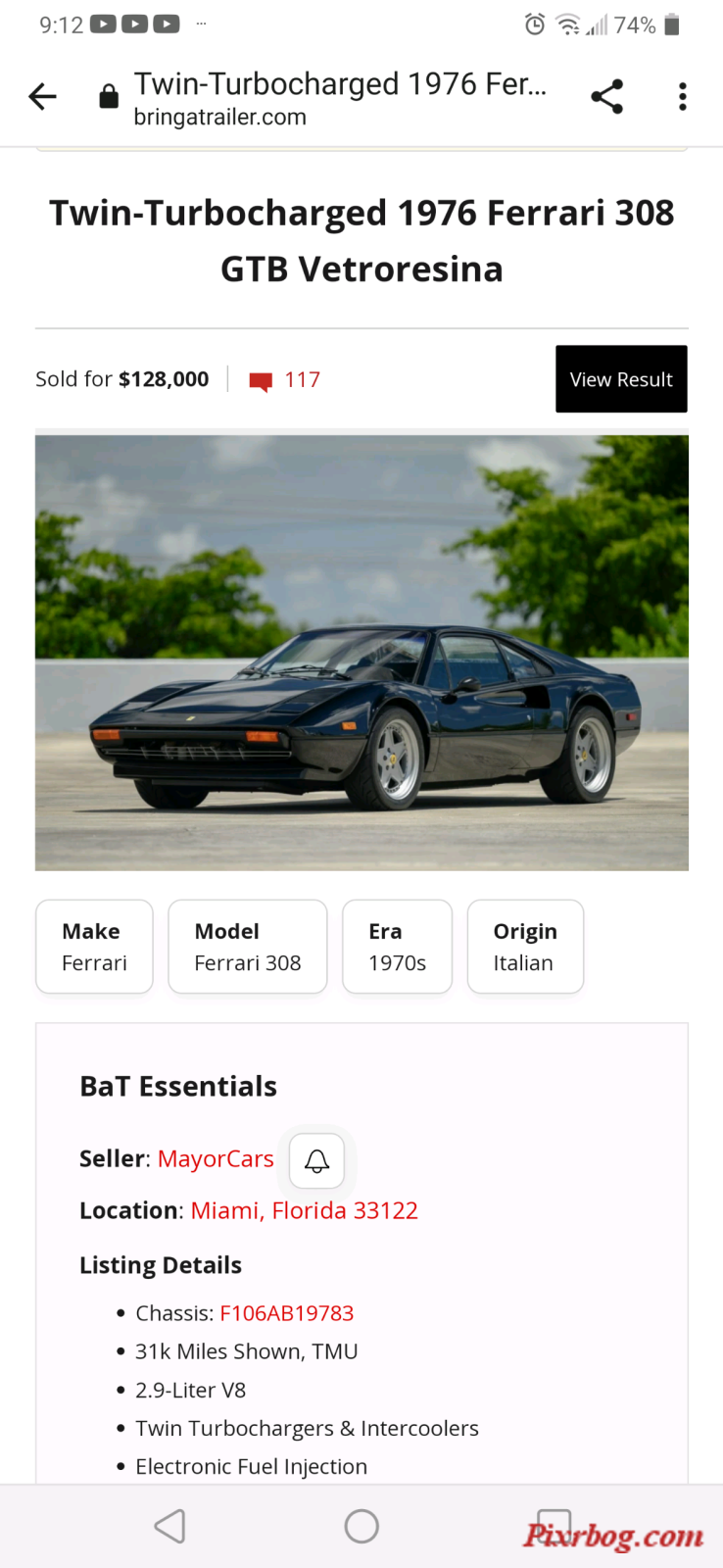Tap the secure lock site info icon

coord(109,97)
